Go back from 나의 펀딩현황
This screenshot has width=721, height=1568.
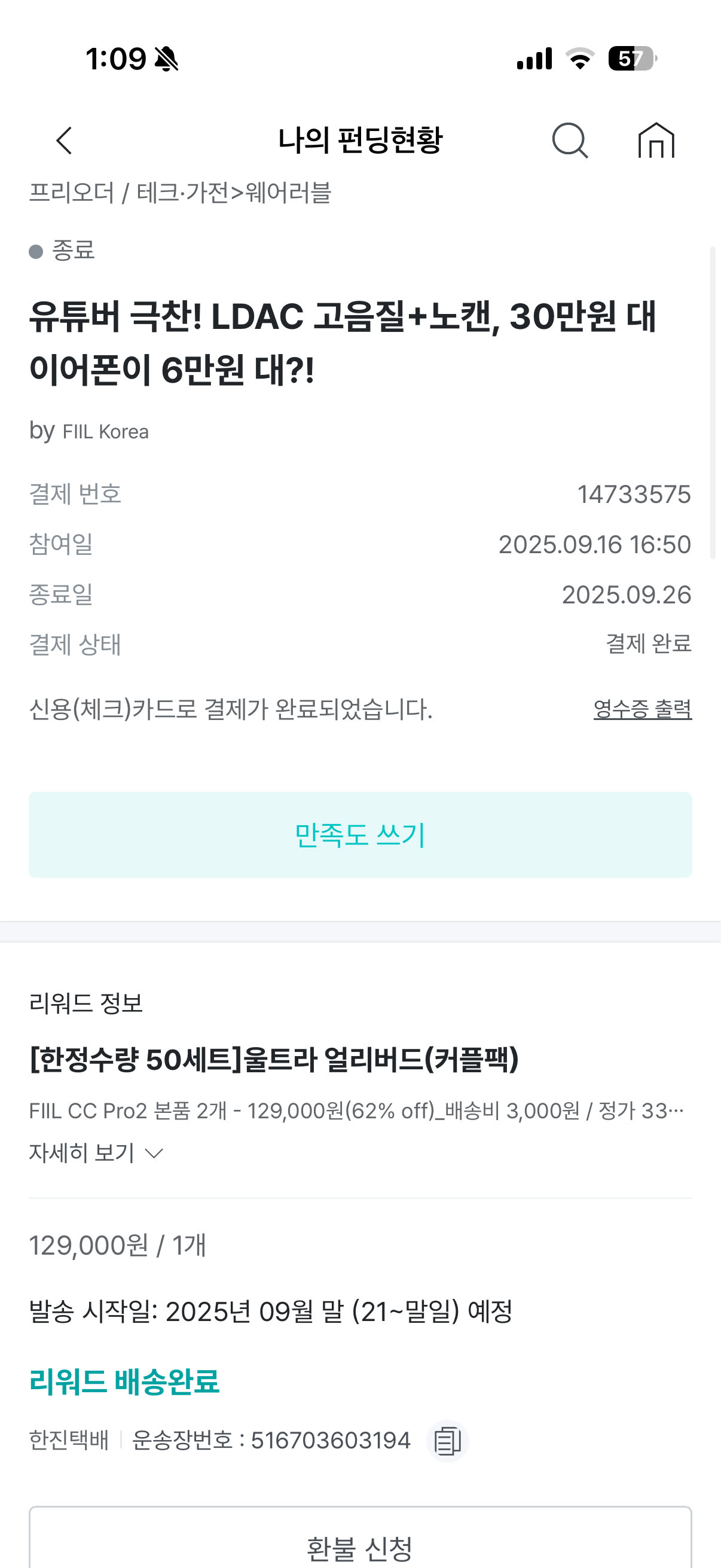pos(65,141)
